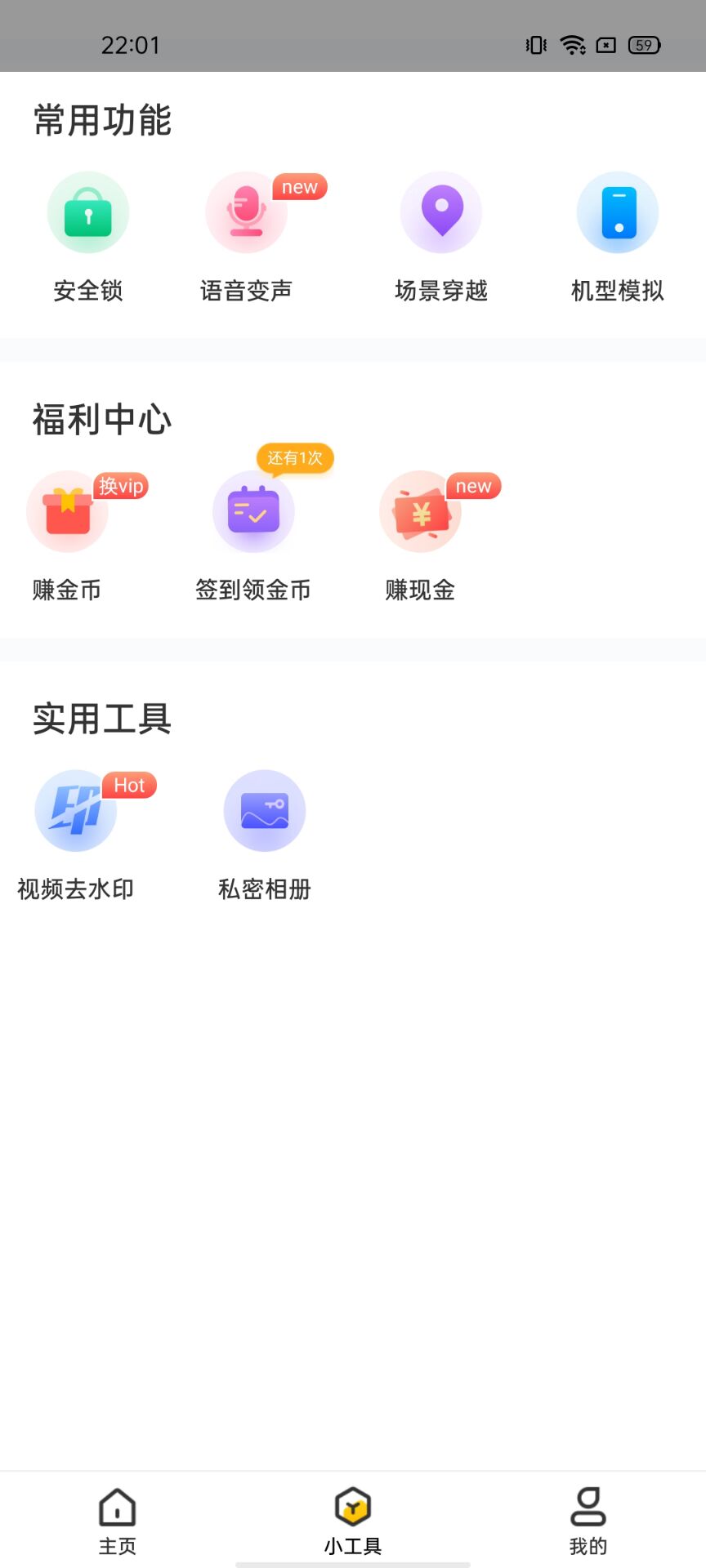706x1568 pixels.
Task: Go to the 我的 profile tab
Action: tap(588, 1521)
